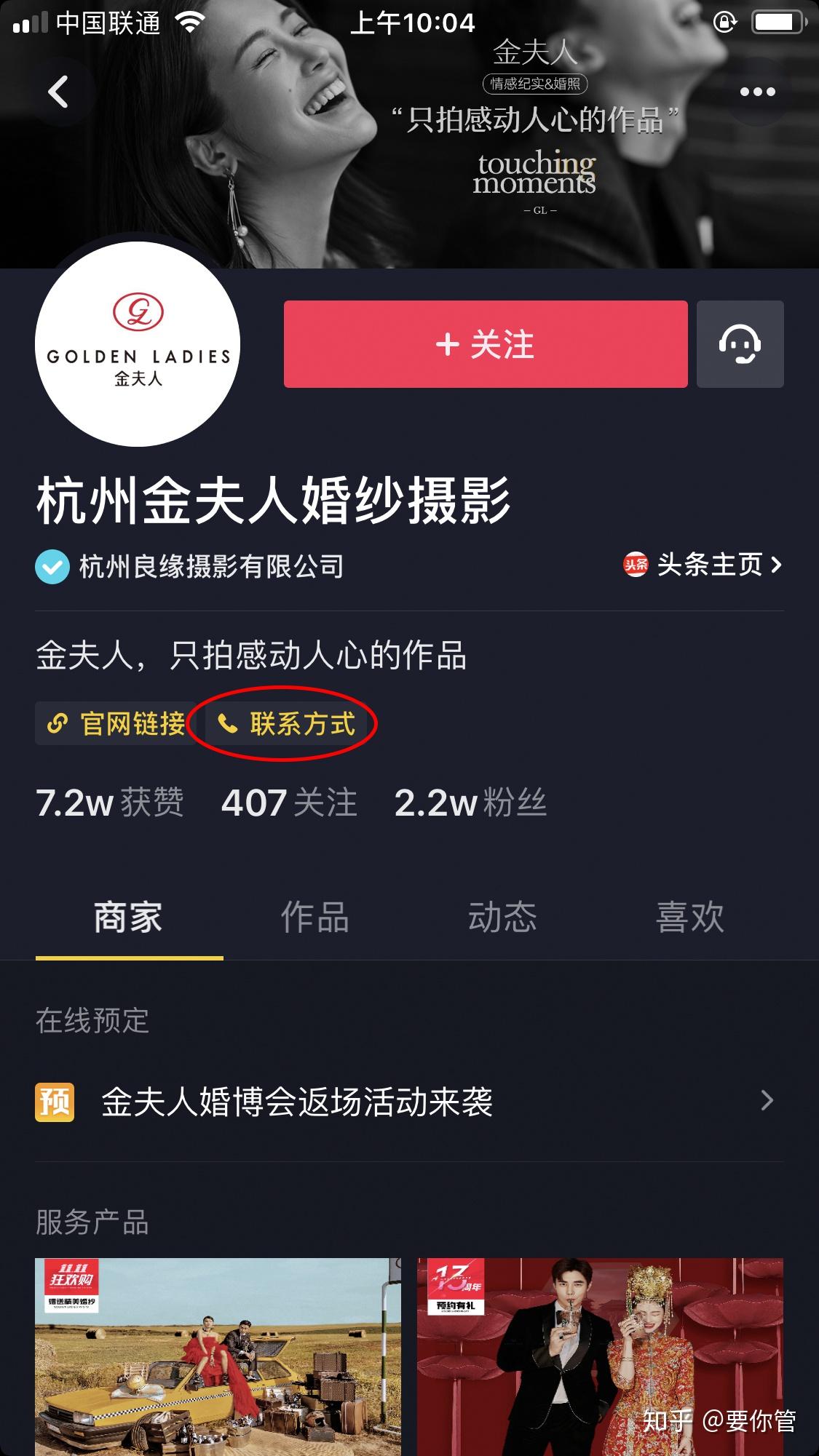Open the 官网链接 chip
819x1456 pixels.
(115, 724)
